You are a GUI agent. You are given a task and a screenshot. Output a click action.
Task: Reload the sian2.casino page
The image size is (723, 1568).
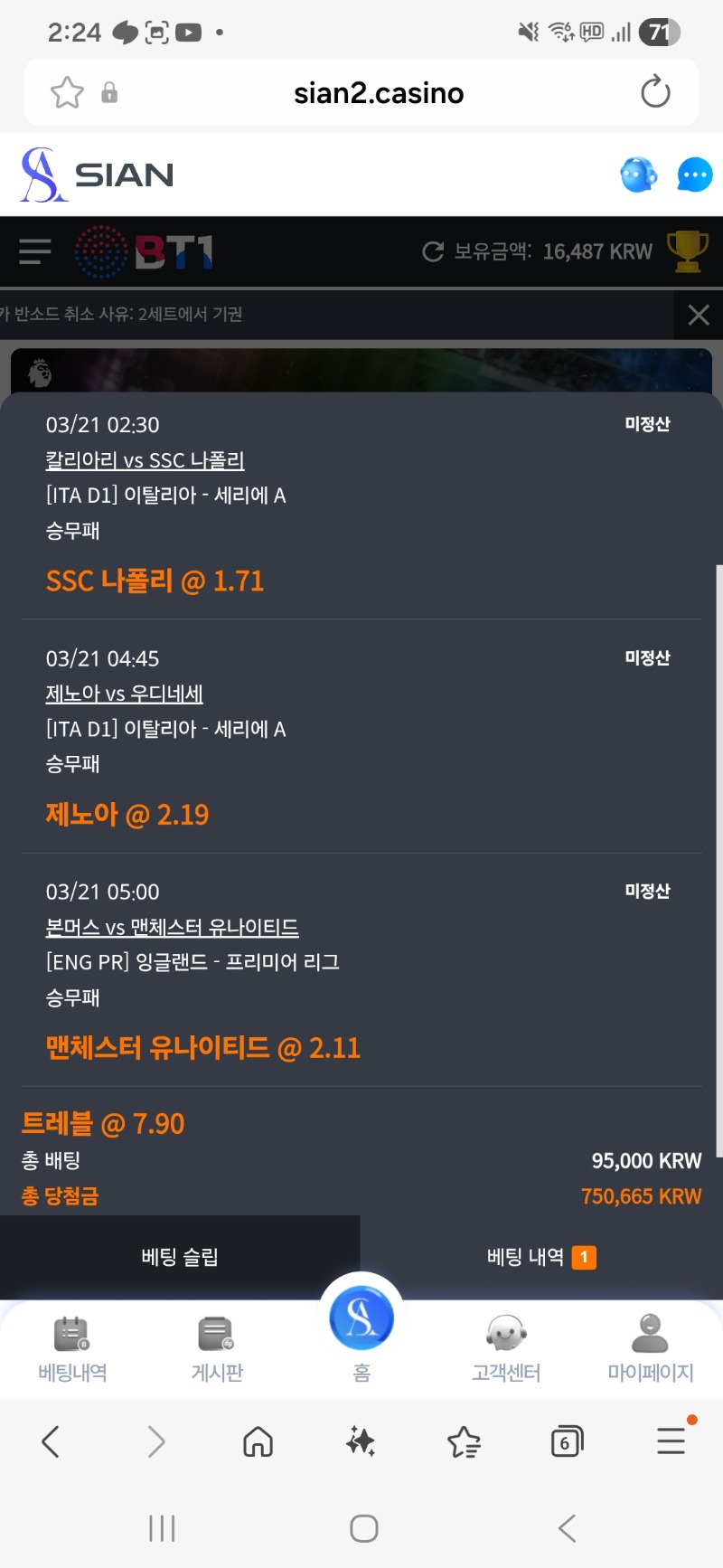(x=655, y=92)
